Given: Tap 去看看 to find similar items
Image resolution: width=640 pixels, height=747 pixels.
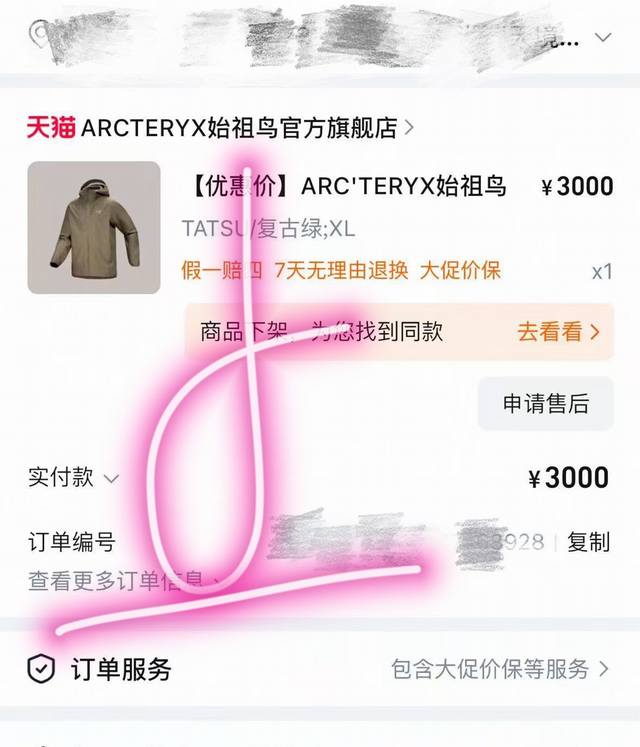Looking at the screenshot, I should click(558, 332).
